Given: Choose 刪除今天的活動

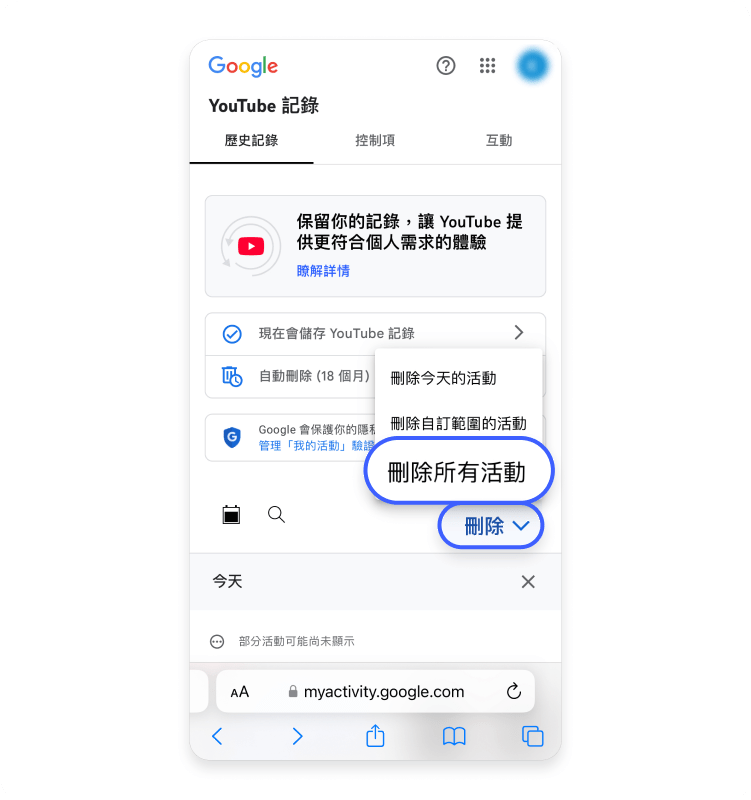Looking at the screenshot, I should tap(443, 378).
